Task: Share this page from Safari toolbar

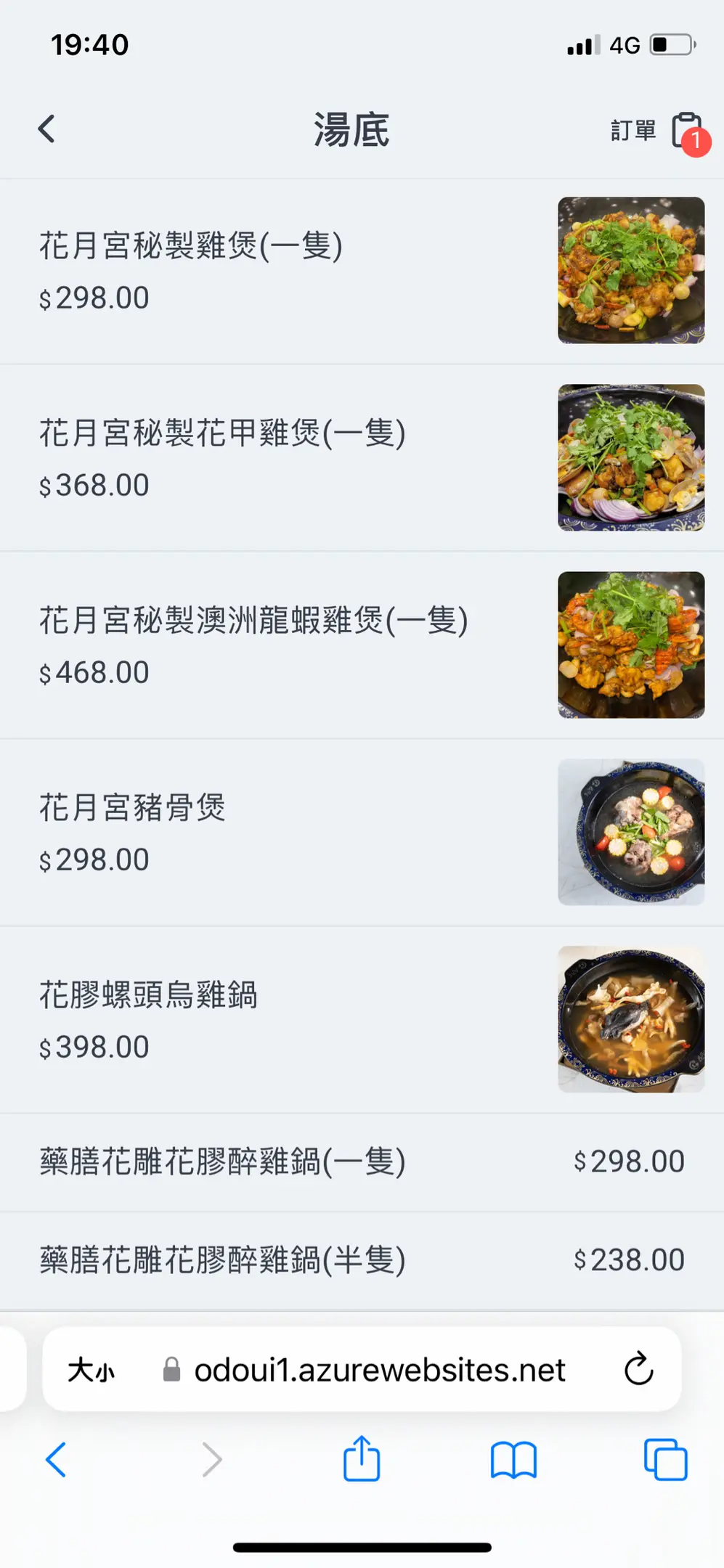Action: tap(362, 1458)
